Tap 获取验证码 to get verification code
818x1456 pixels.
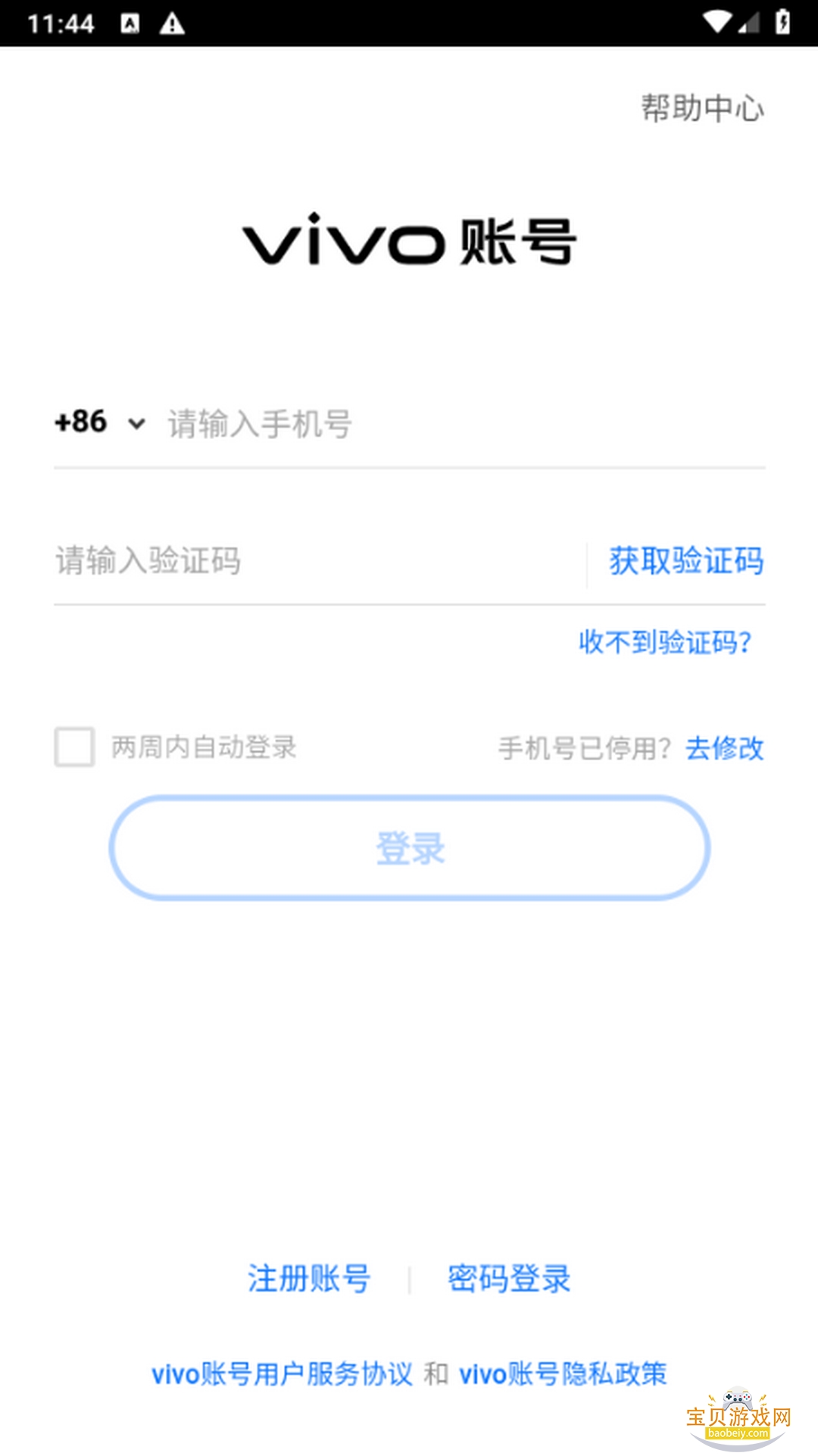click(x=684, y=561)
